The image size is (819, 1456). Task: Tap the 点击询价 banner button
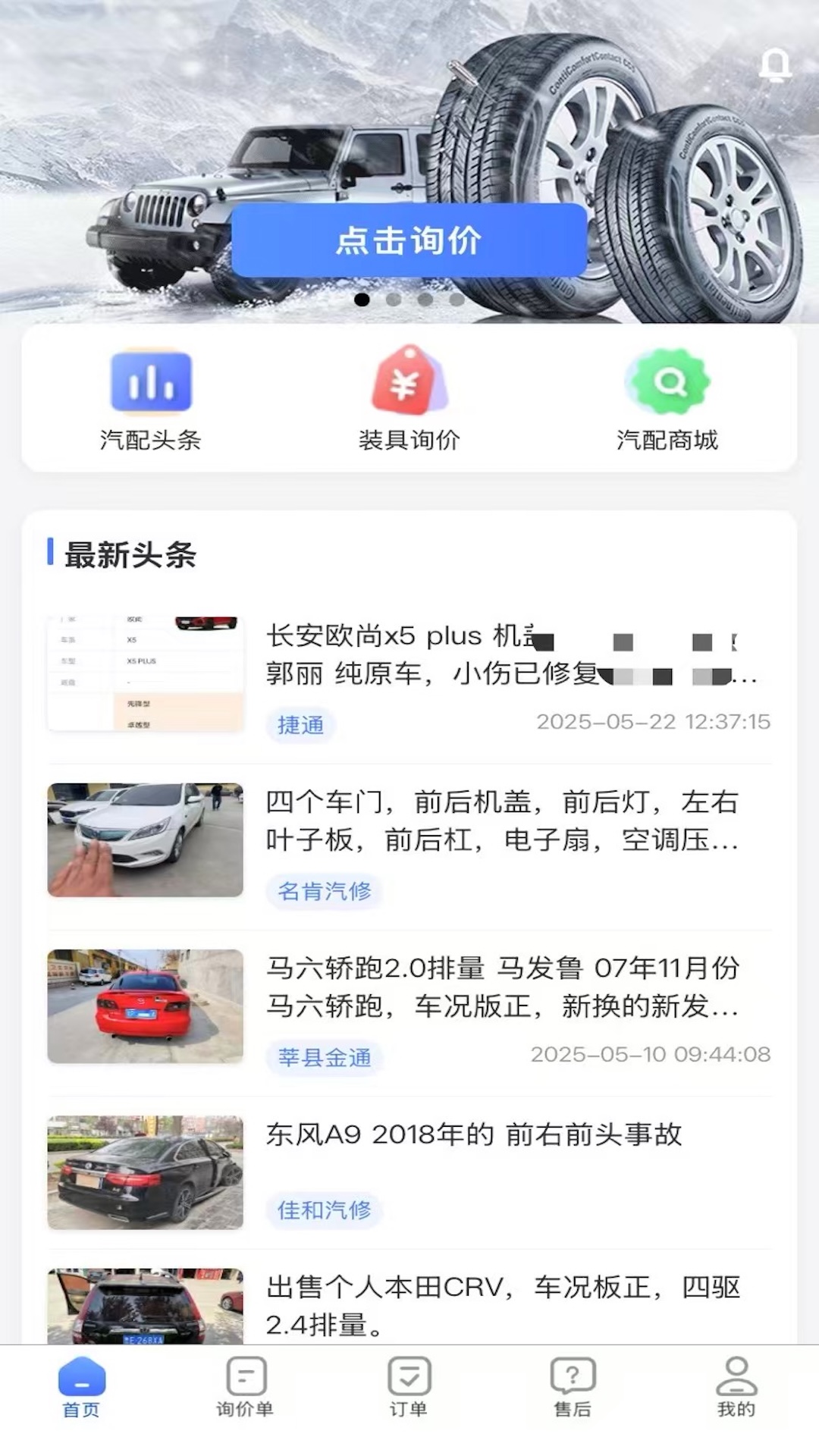[x=409, y=240]
